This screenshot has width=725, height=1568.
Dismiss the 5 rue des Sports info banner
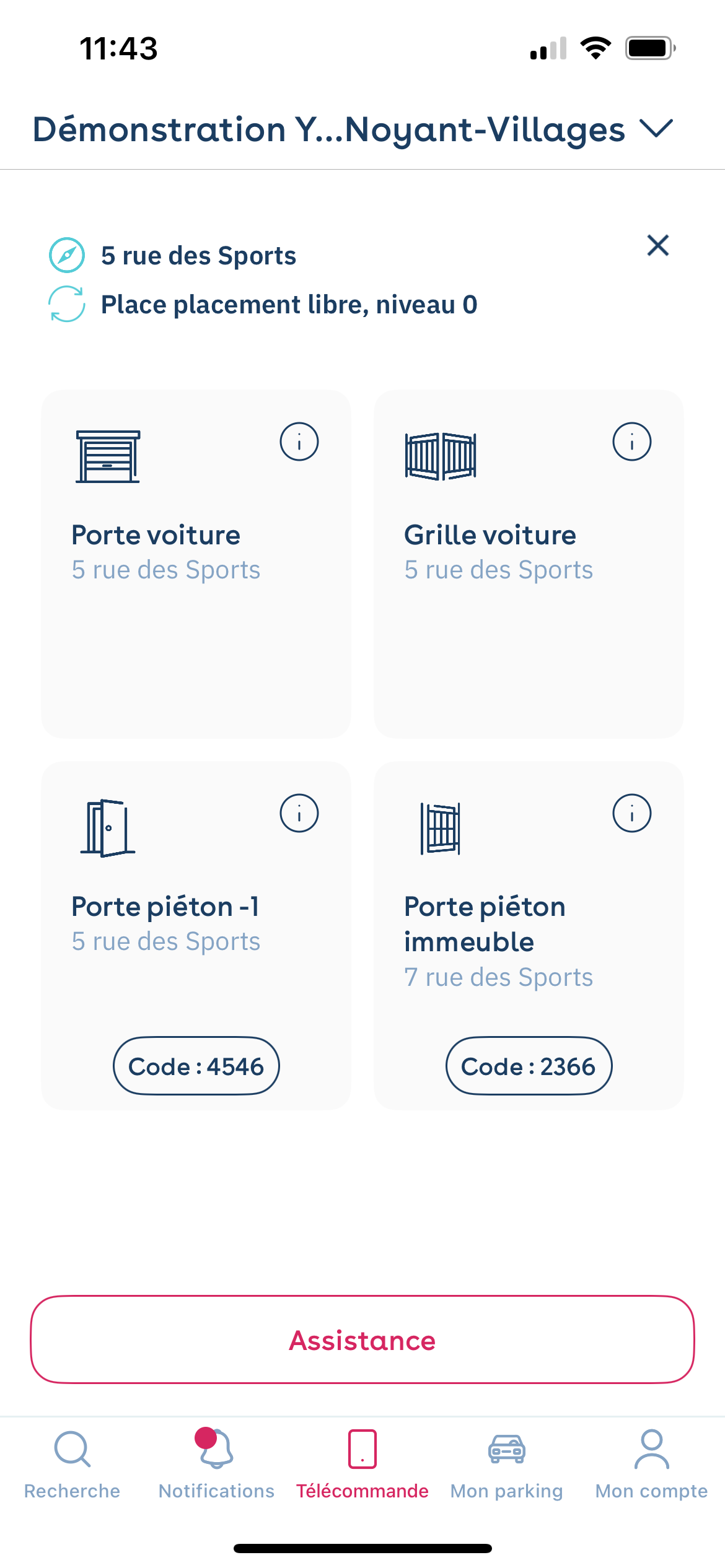pos(657,245)
